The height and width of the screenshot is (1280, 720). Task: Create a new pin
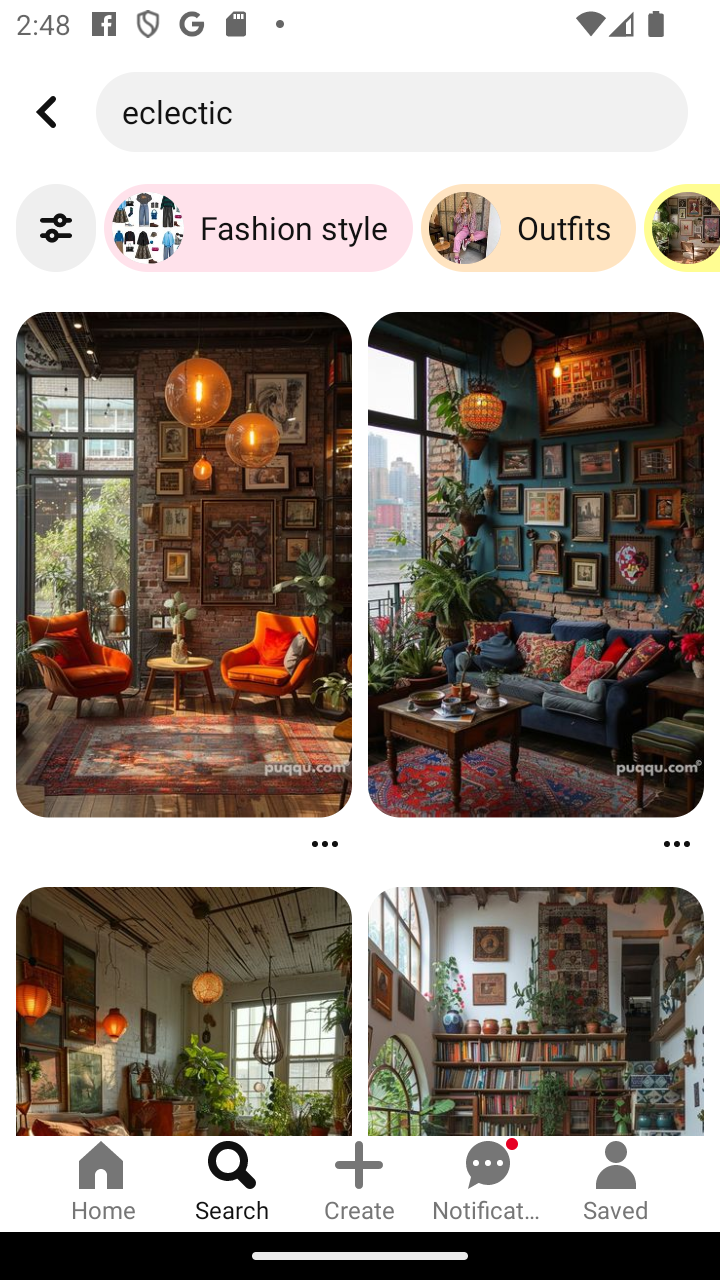[x=359, y=1183]
